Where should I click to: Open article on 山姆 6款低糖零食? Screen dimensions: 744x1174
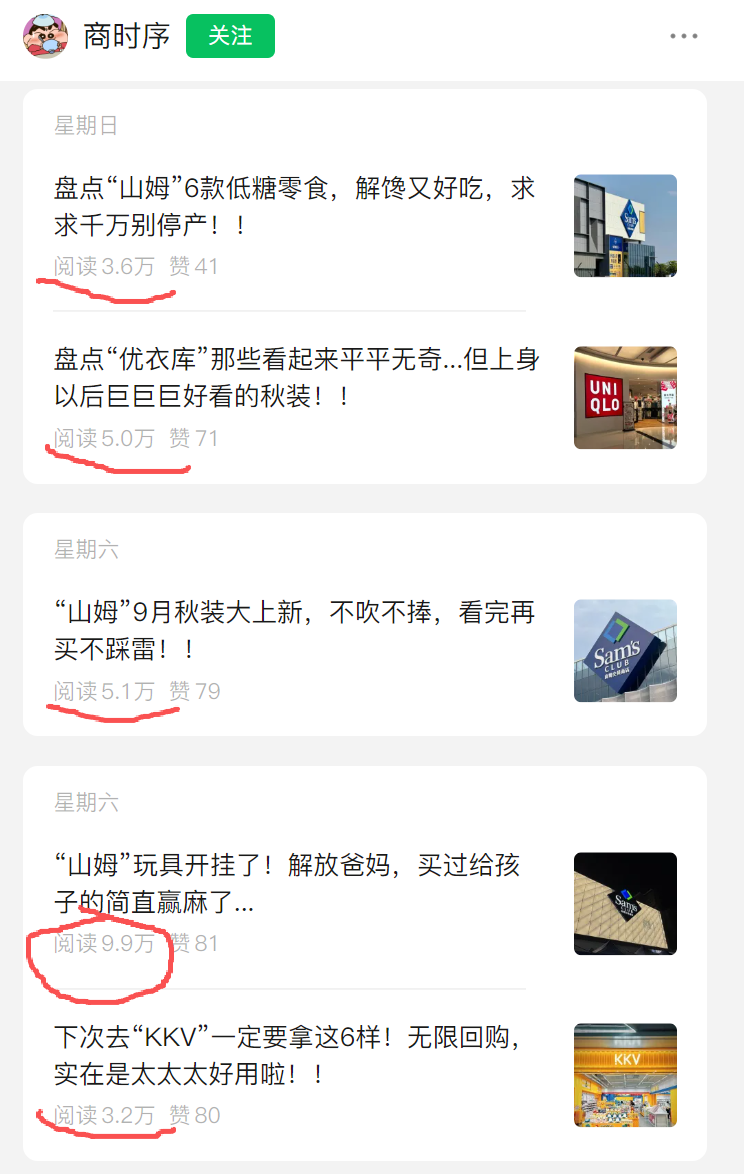click(x=294, y=207)
